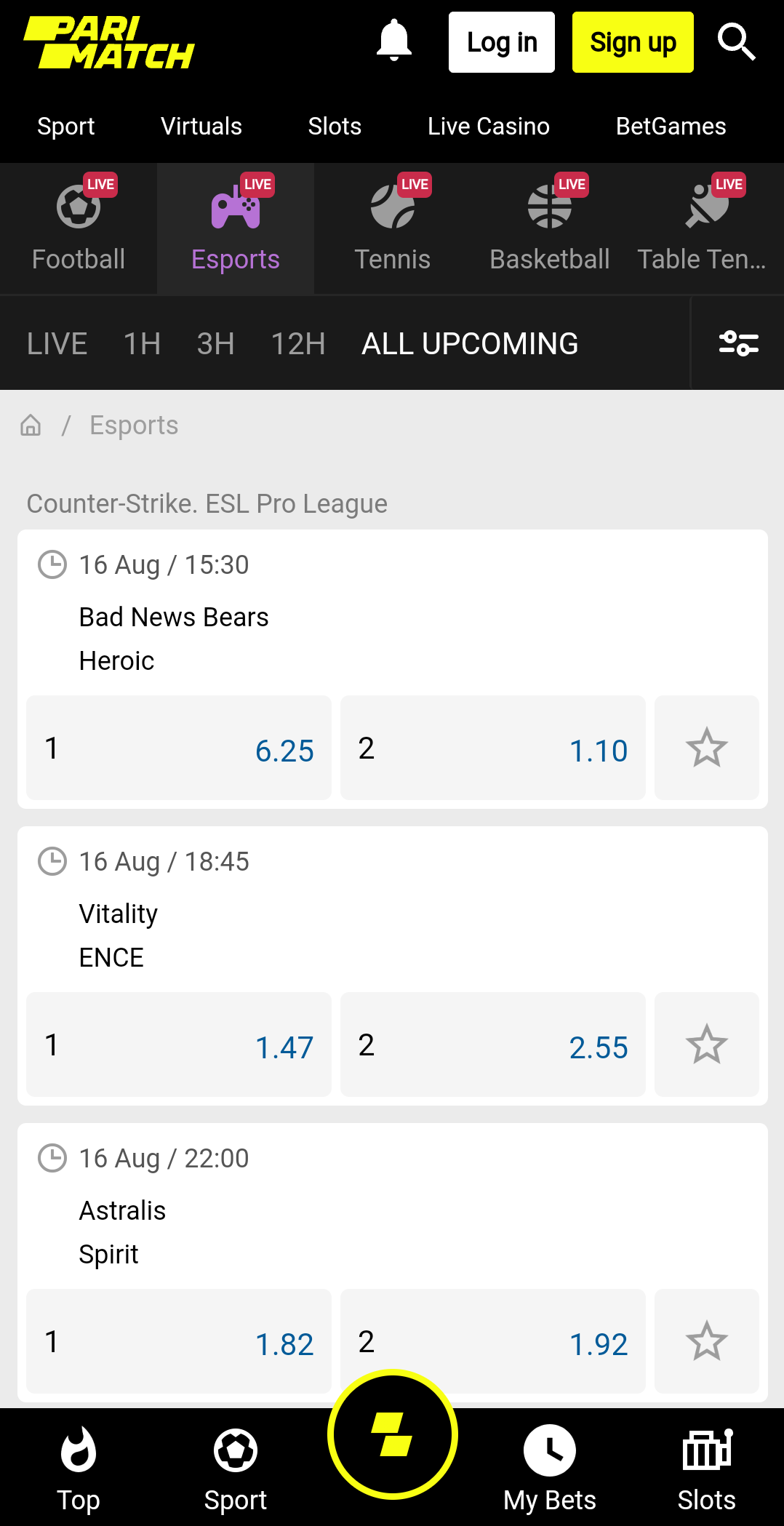Image resolution: width=784 pixels, height=1526 pixels.
Task: Open the Live Casino section
Action: pyautogui.click(x=489, y=126)
